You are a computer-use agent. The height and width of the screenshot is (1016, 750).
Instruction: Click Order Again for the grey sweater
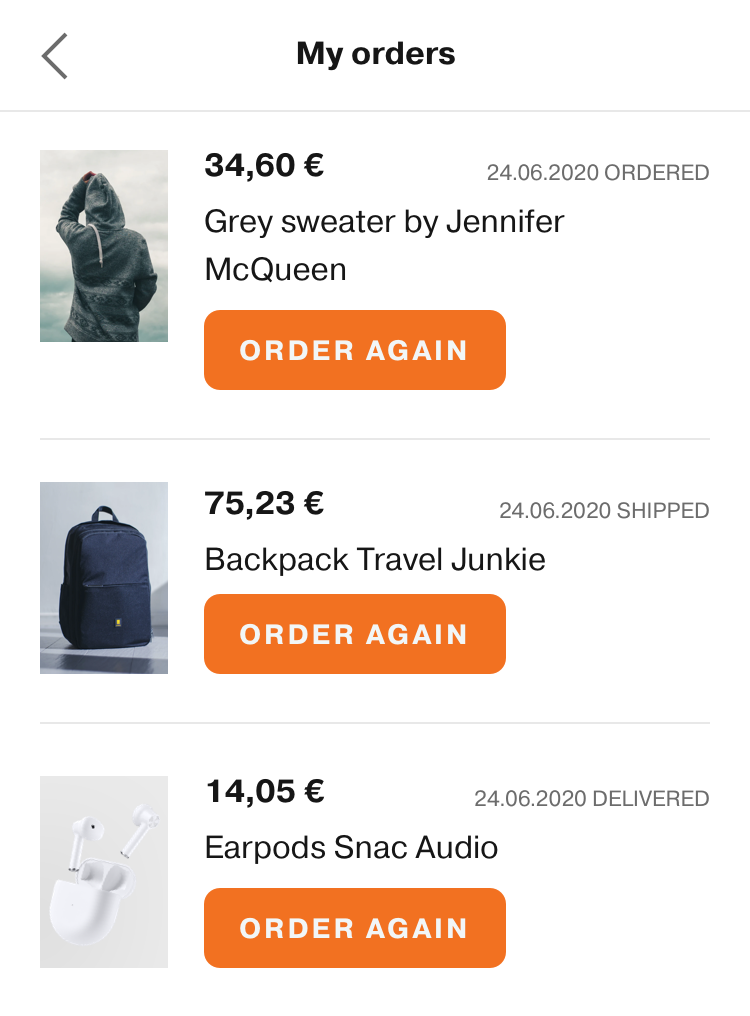[354, 349]
